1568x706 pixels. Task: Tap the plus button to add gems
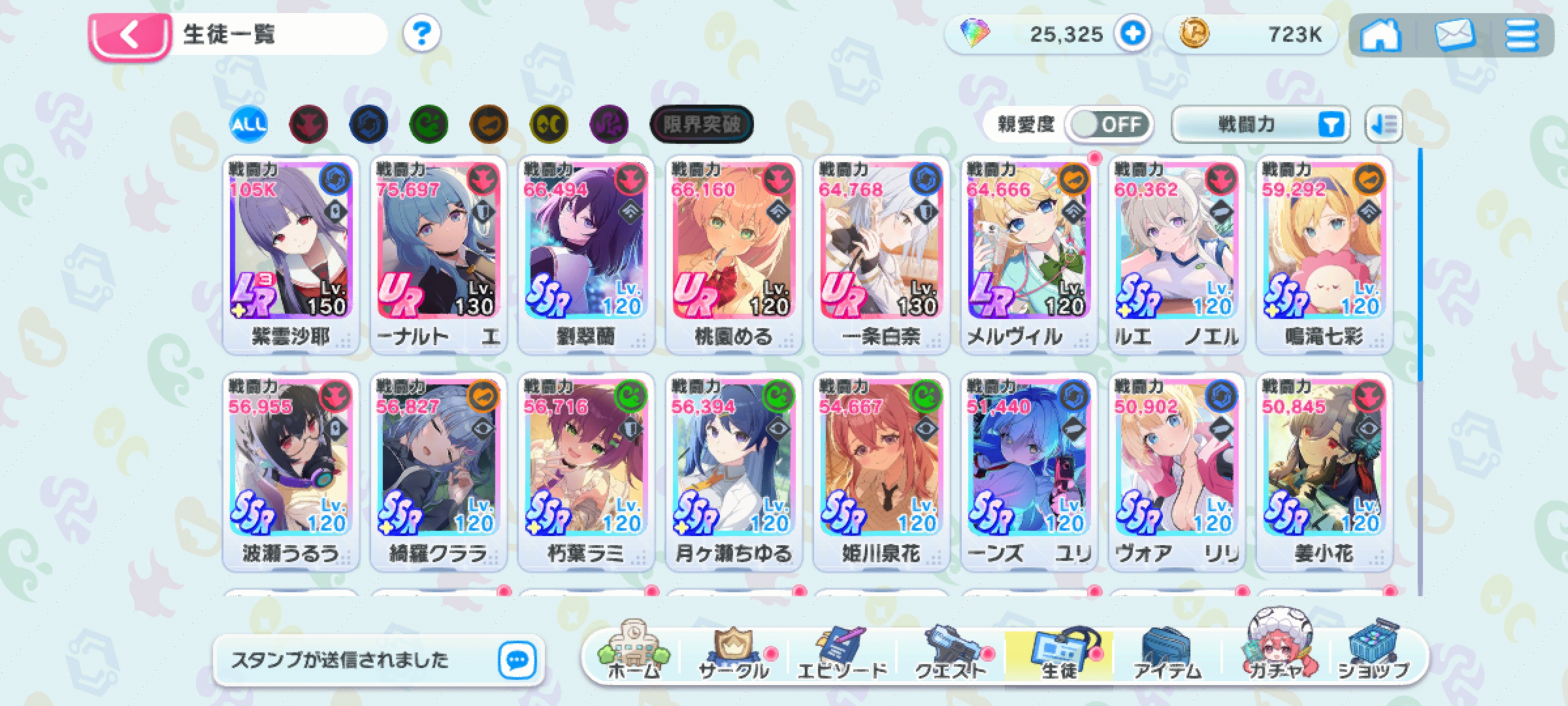pyautogui.click(x=1132, y=34)
